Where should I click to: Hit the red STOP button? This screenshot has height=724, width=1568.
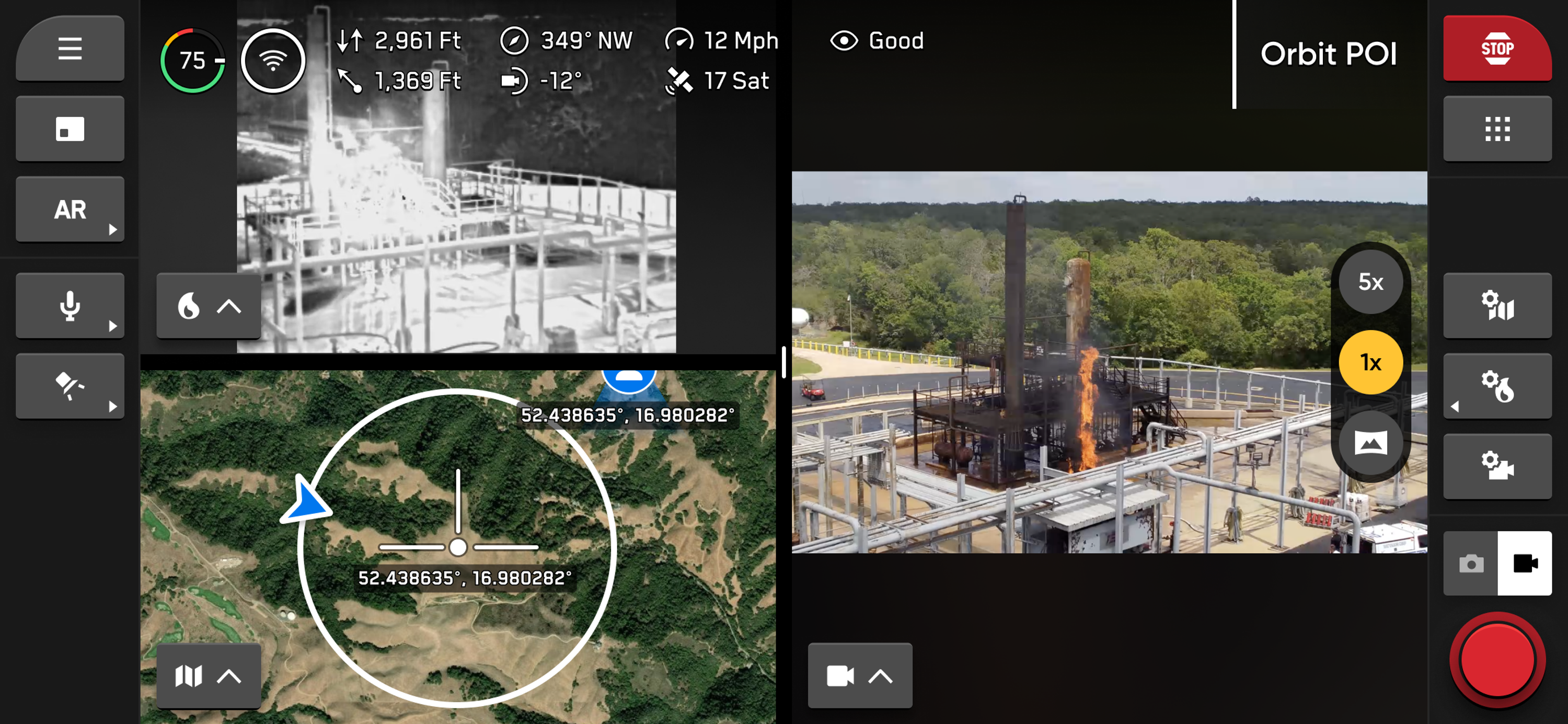click(x=1497, y=48)
